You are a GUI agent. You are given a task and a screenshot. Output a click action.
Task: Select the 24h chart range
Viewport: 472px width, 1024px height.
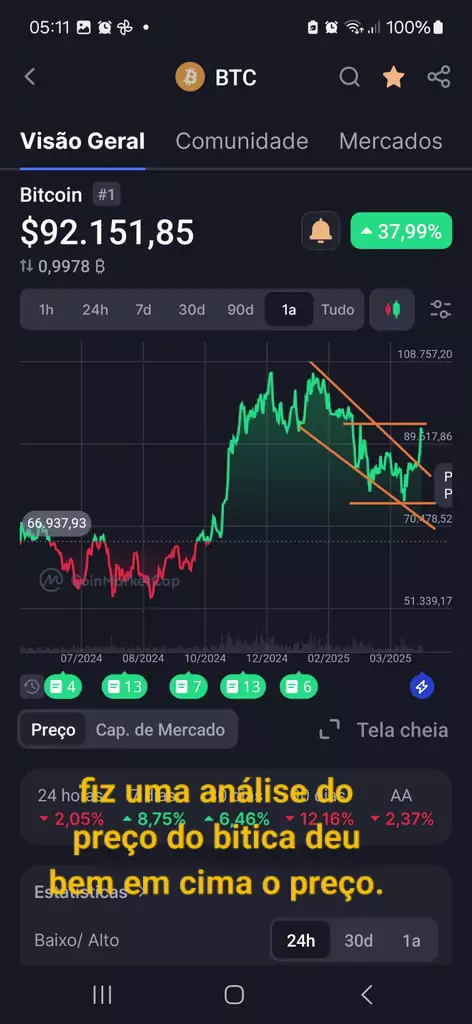[x=95, y=310]
